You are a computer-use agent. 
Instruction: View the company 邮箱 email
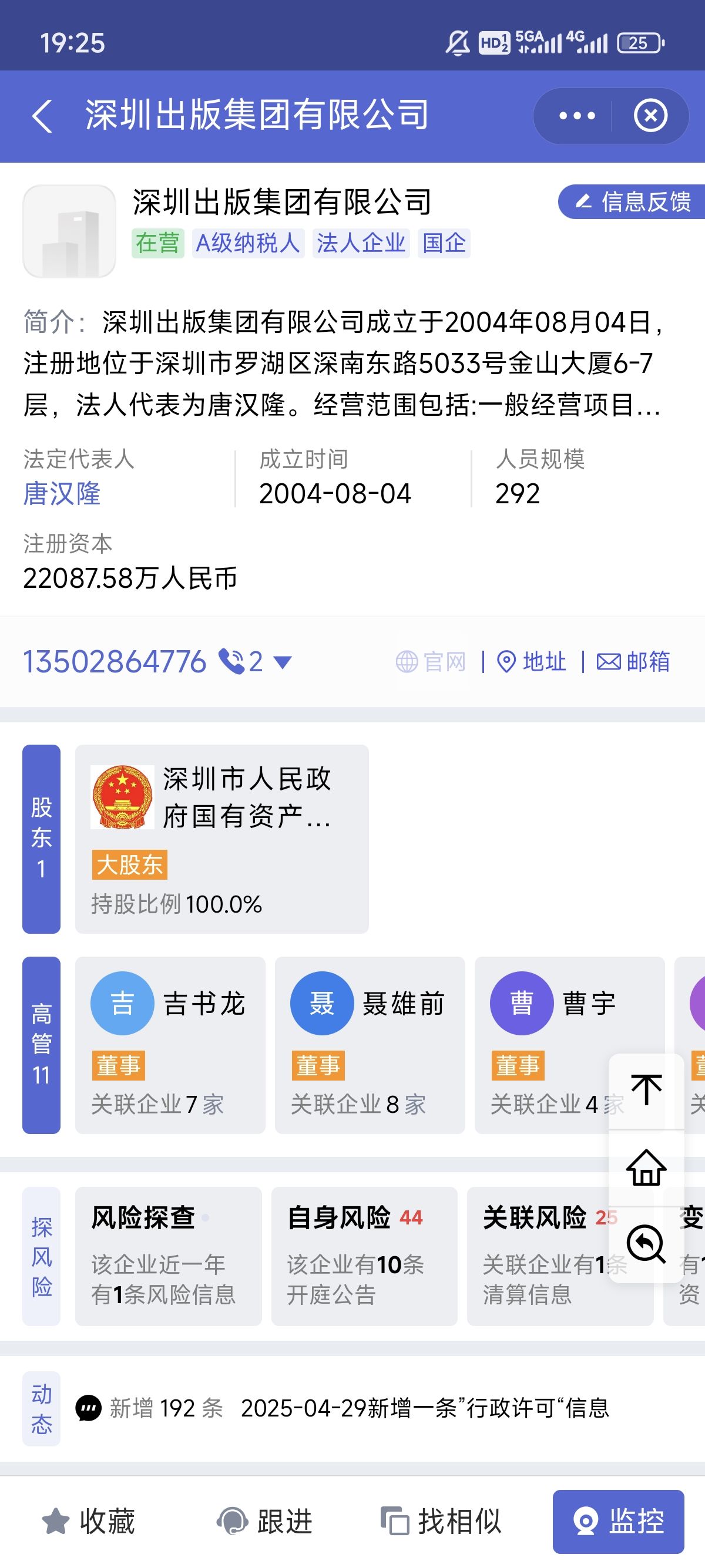click(x=633, y=662)
